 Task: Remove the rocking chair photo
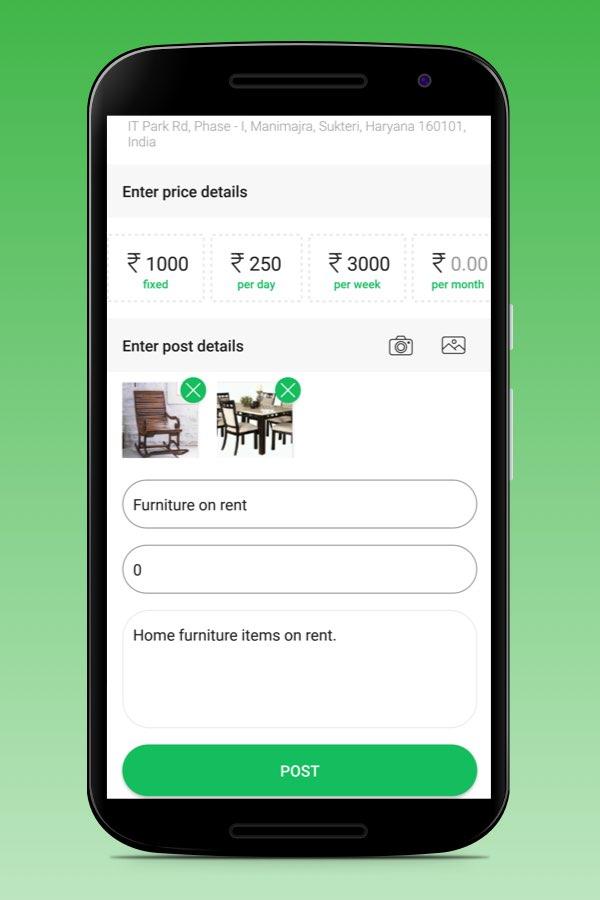[193, 390]
